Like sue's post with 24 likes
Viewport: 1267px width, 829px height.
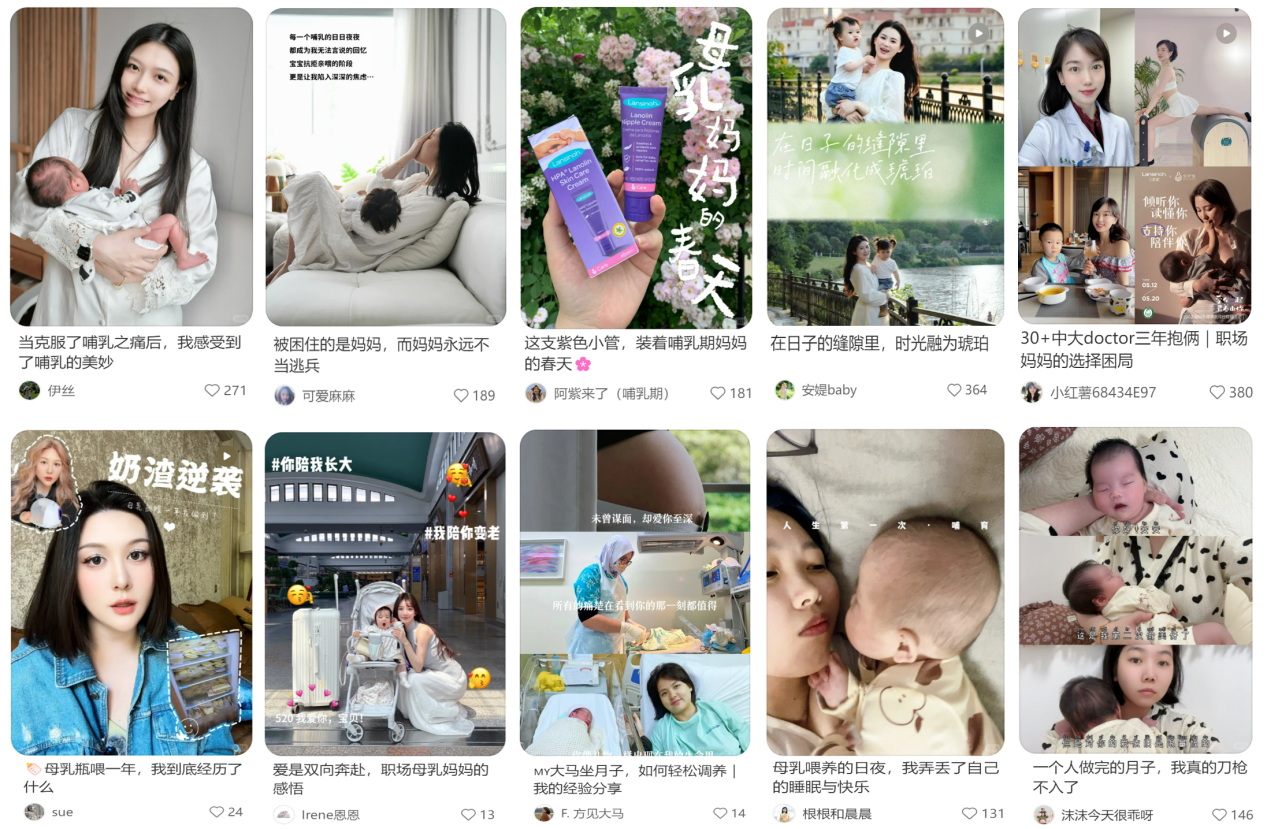pyautogui.click(x=216, y=811)
